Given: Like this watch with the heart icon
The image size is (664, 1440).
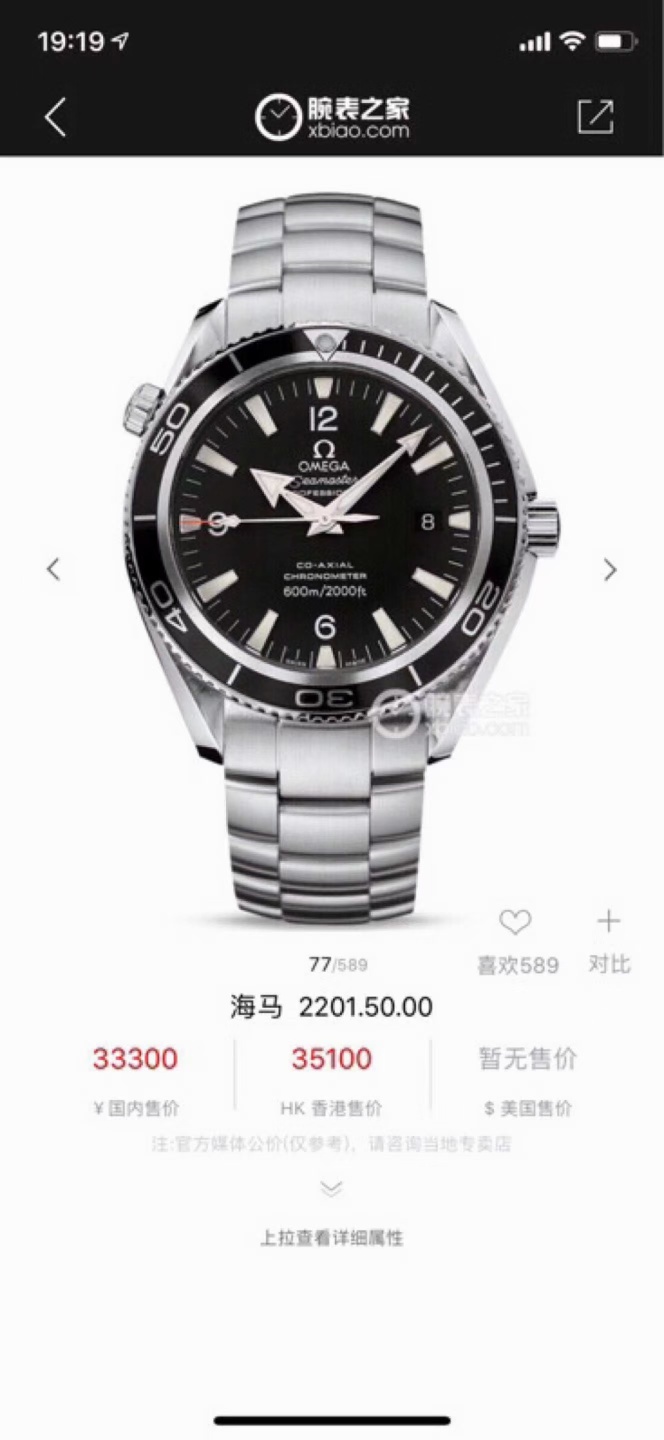Looking at the screenshot, I should coord(516,922).
